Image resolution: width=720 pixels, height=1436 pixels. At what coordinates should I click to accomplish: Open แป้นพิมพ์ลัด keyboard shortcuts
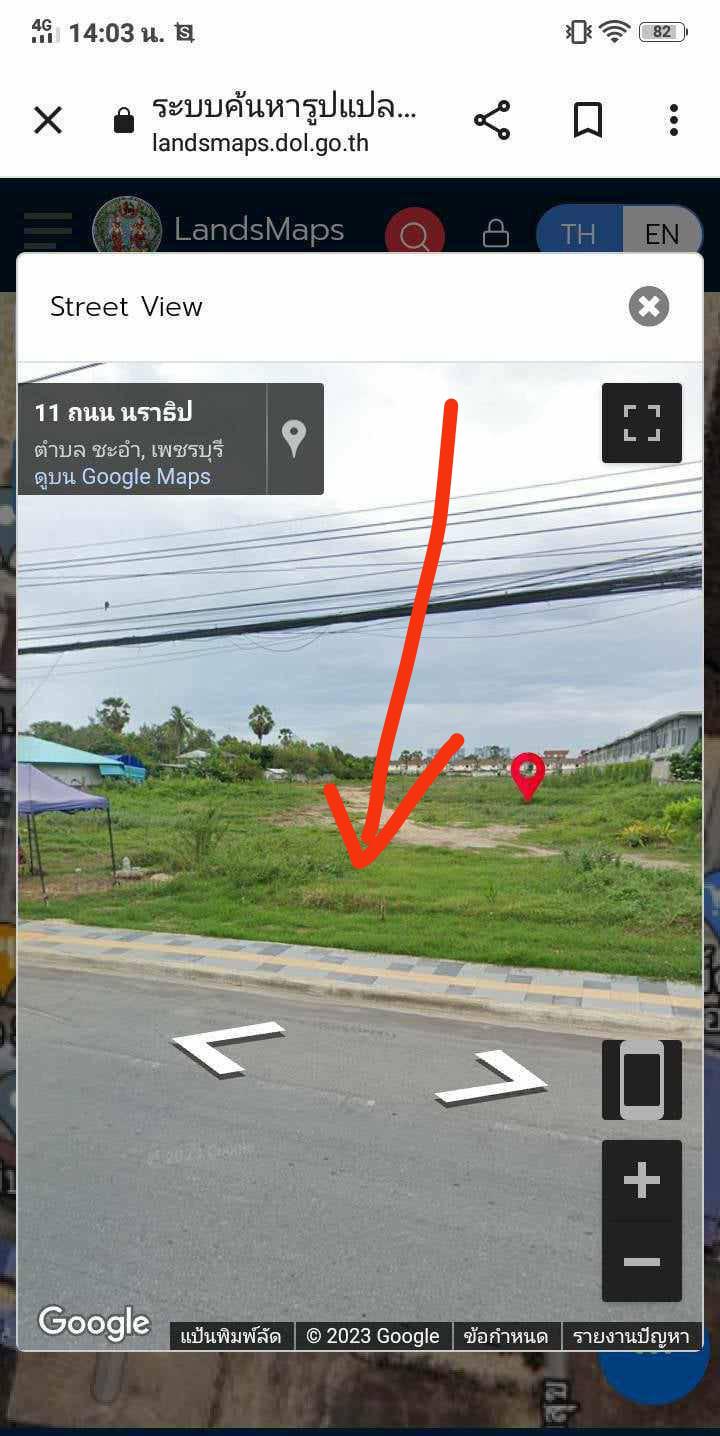click(x=231, y=1336)
